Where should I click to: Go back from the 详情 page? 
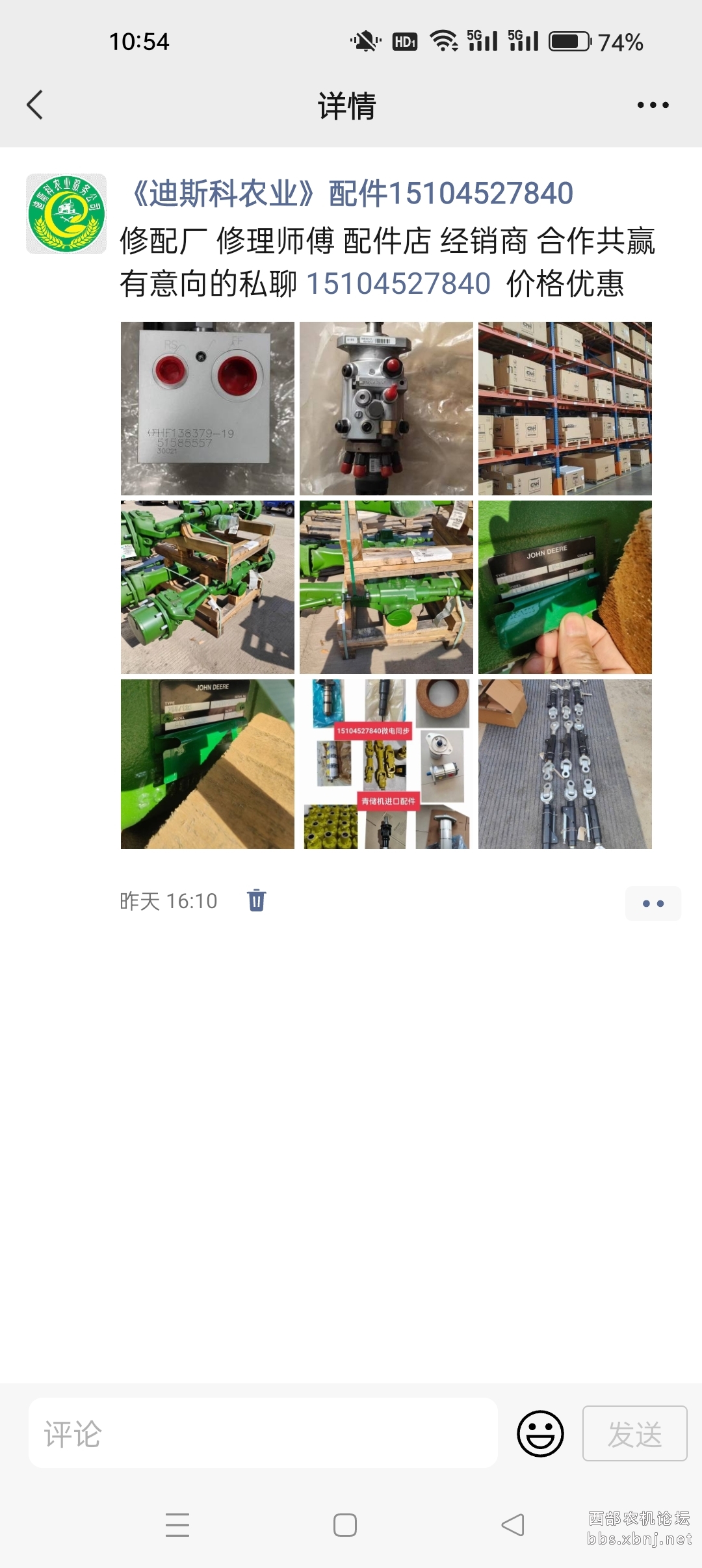click(35, 105)
